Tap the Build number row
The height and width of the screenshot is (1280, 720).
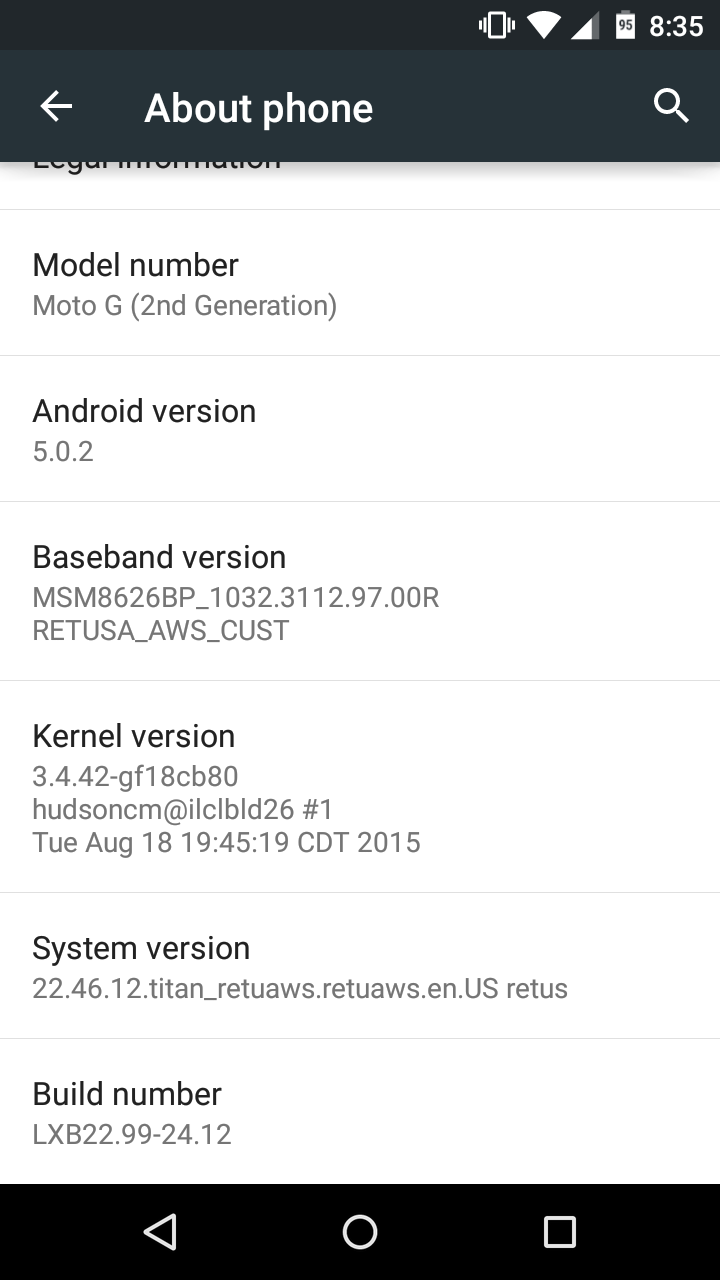coord(360,1112)
